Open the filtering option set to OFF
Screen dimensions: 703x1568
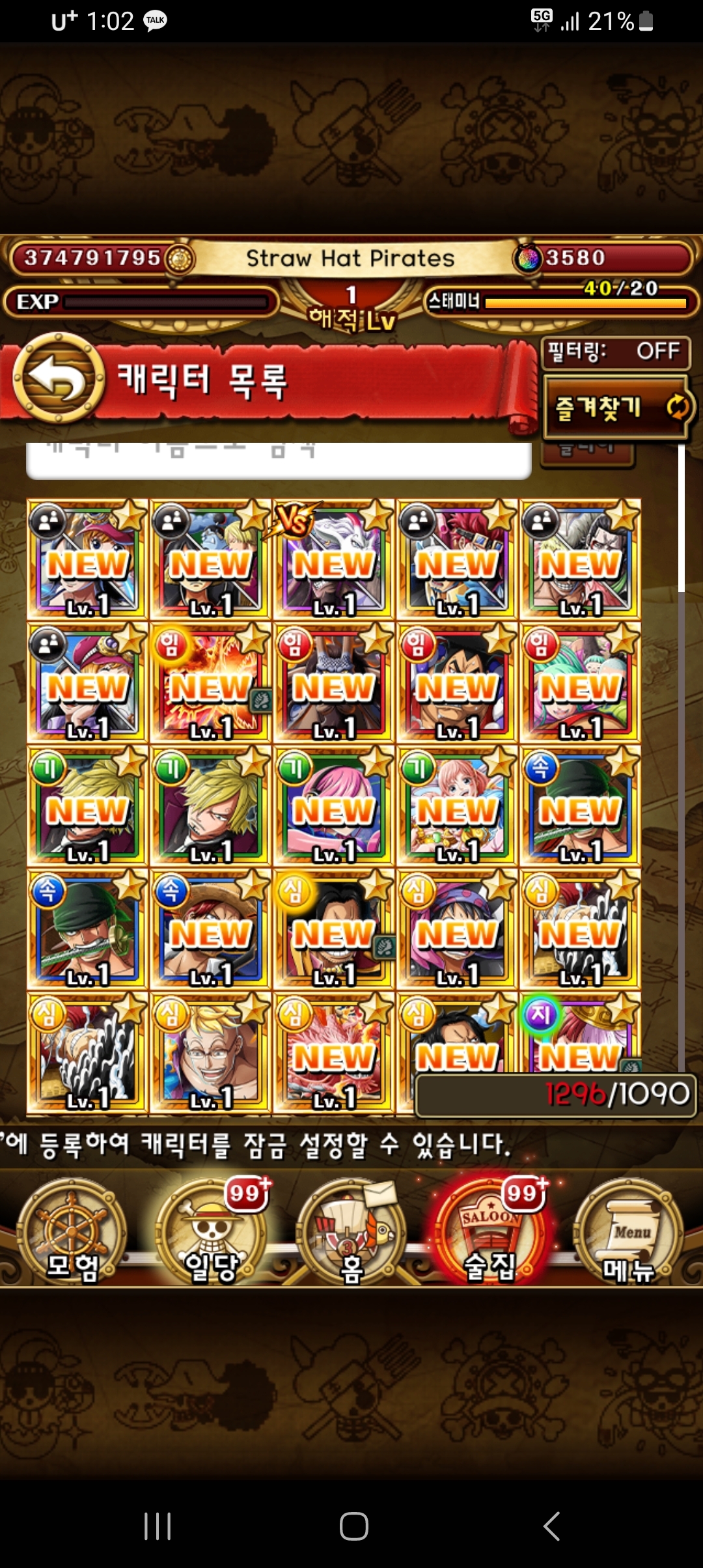pyautogui.click(x=615, y=352)
